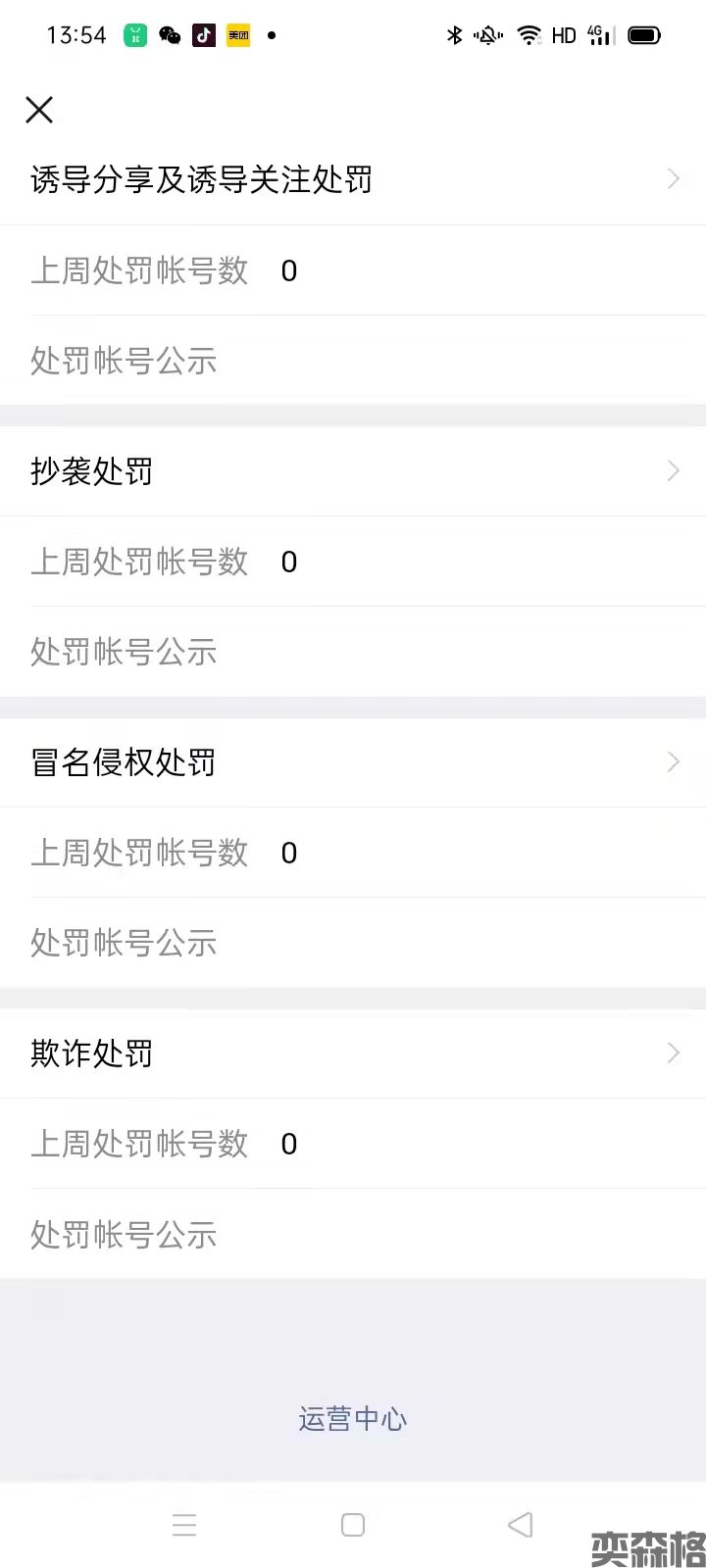This screenshot has width=706, height=1568.
Task: Open the 运营中心 link
Action: click(x=352, y=1418)
